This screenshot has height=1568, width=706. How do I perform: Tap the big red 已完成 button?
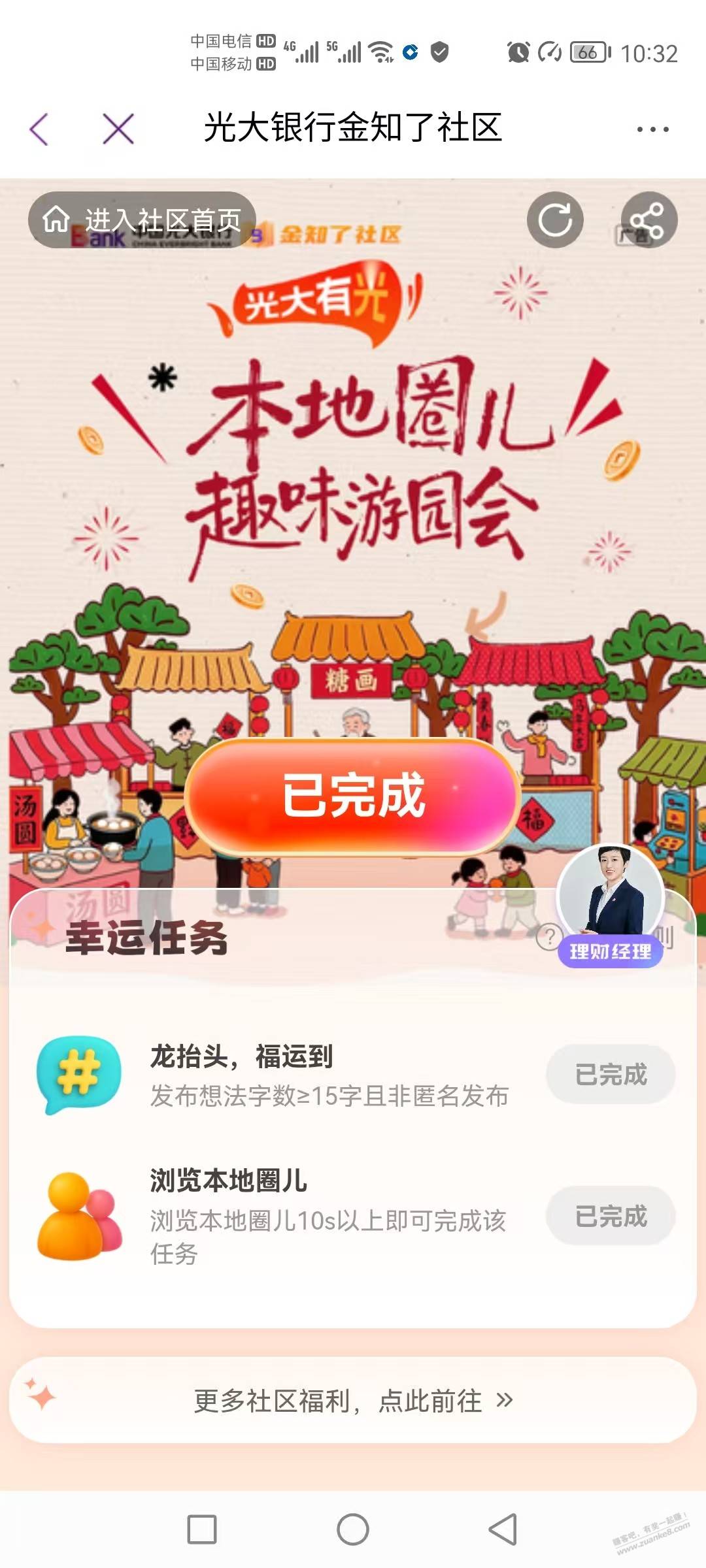pyautogui.click(x=353, y=796)
